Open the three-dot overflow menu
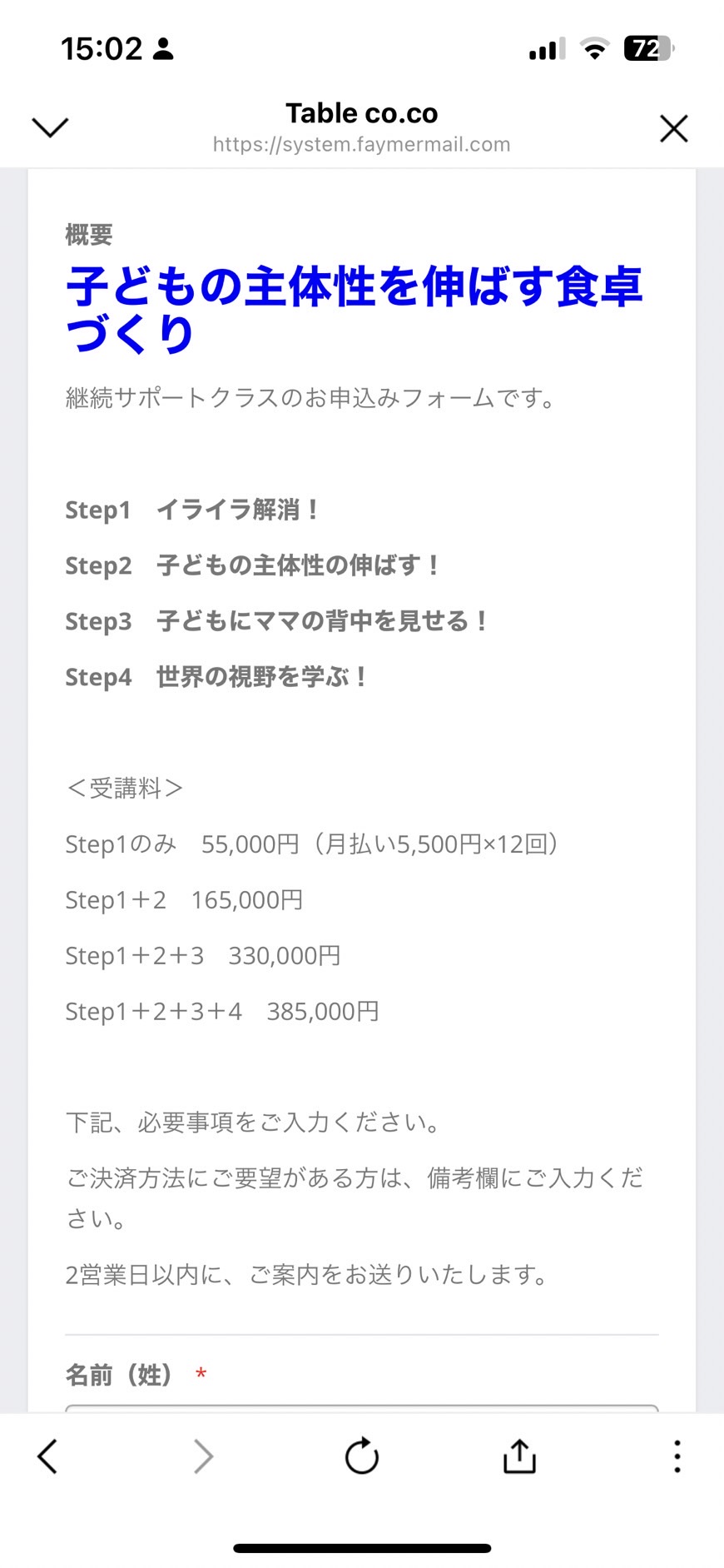Viewport: 724px width, 1568px height. (677, 1456)
